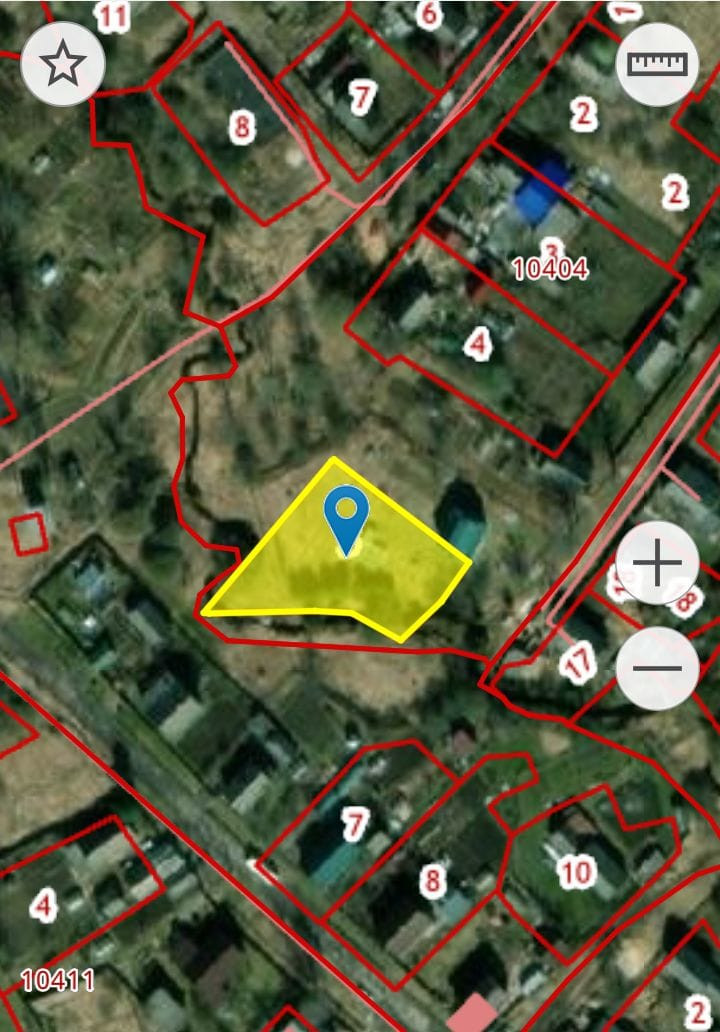Zoom in with the plus button
The image size is (720, 1032).
point(657,563)
